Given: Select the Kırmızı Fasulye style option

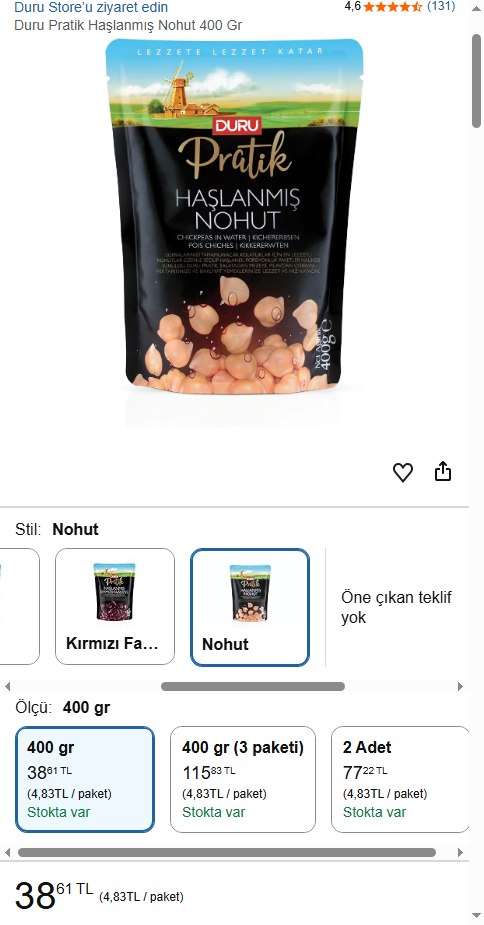Looking at the screenshot, I should (115, 606).
